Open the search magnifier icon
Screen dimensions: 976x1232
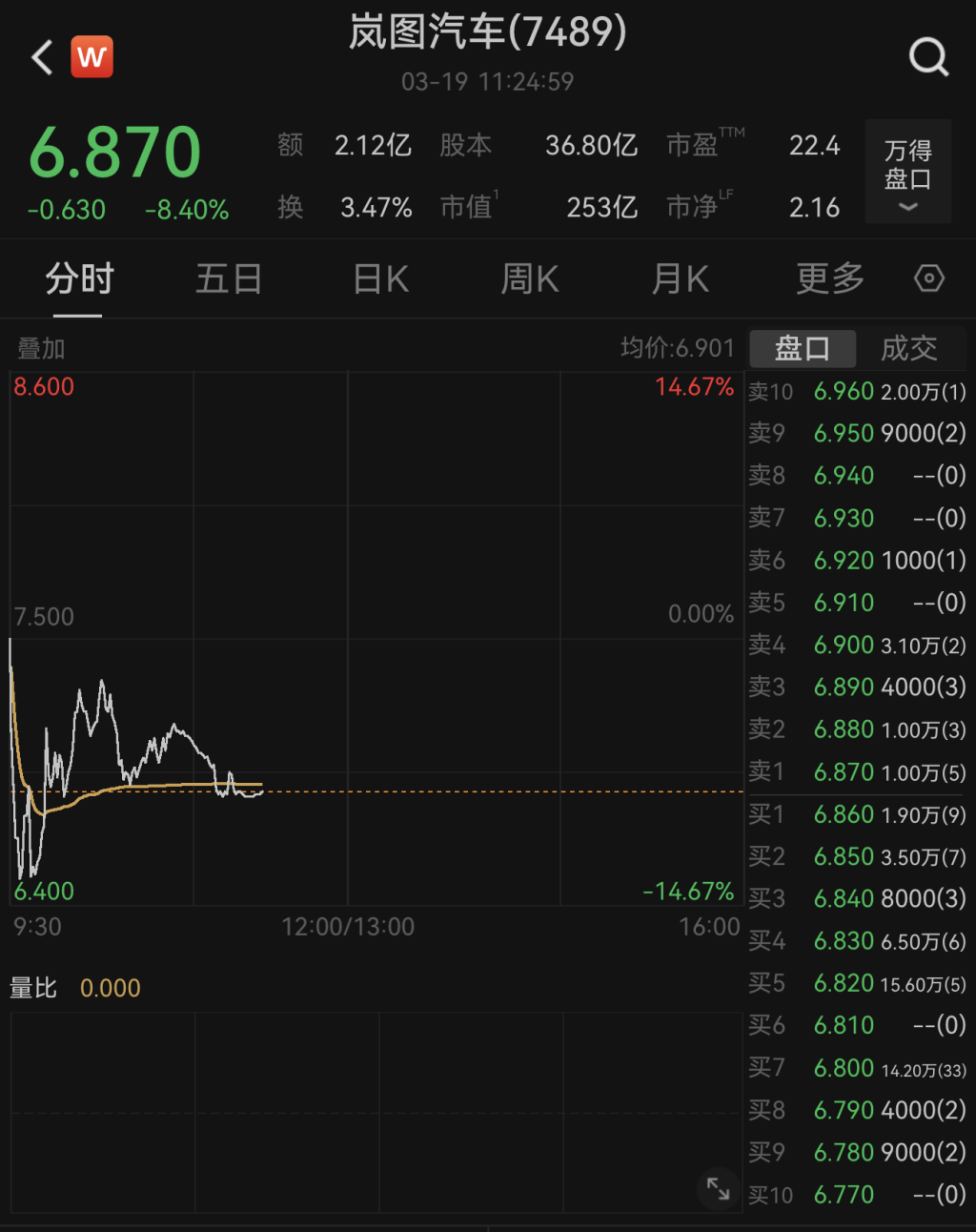928,57
